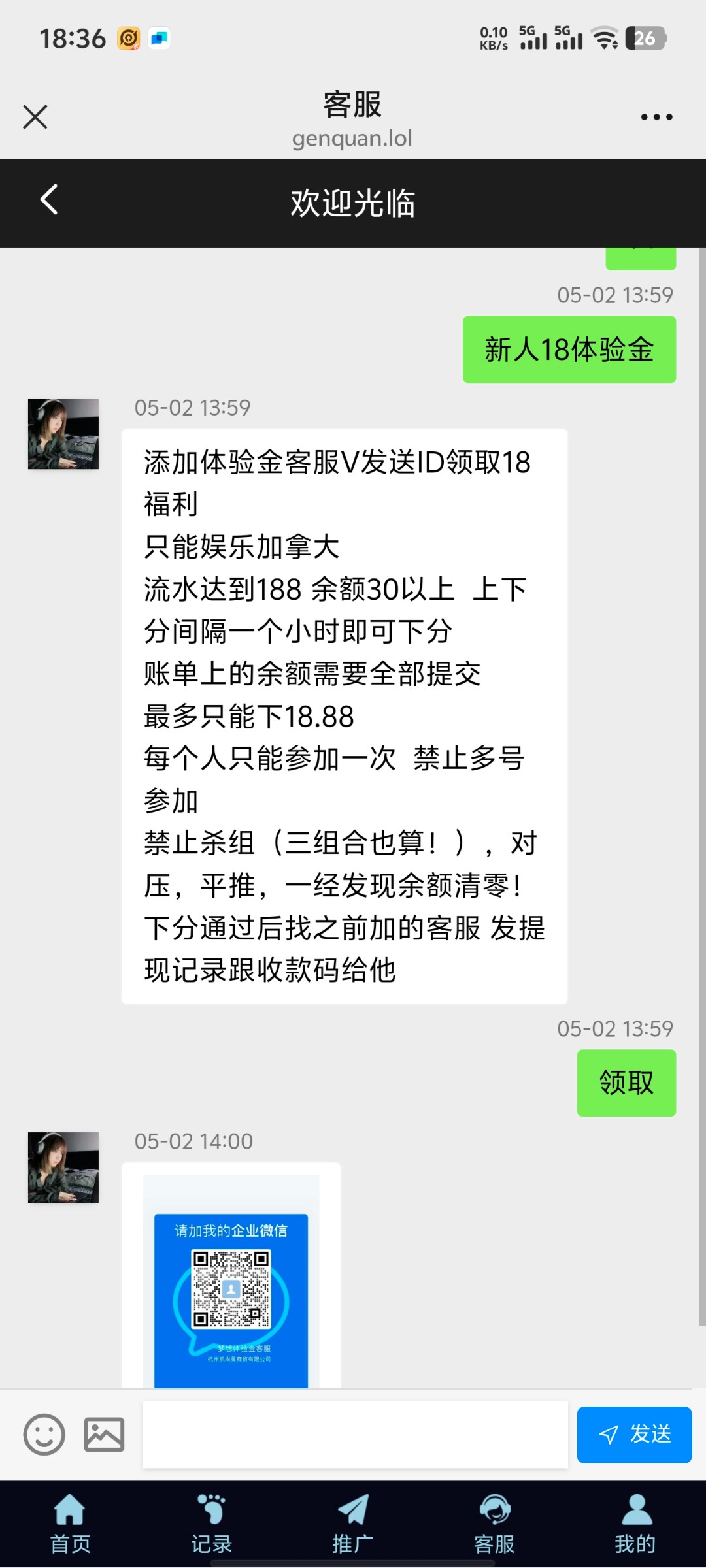This screenshot has width=706, height=1568.
Task: Focus the message input box
Action: tap(355, 1434)
